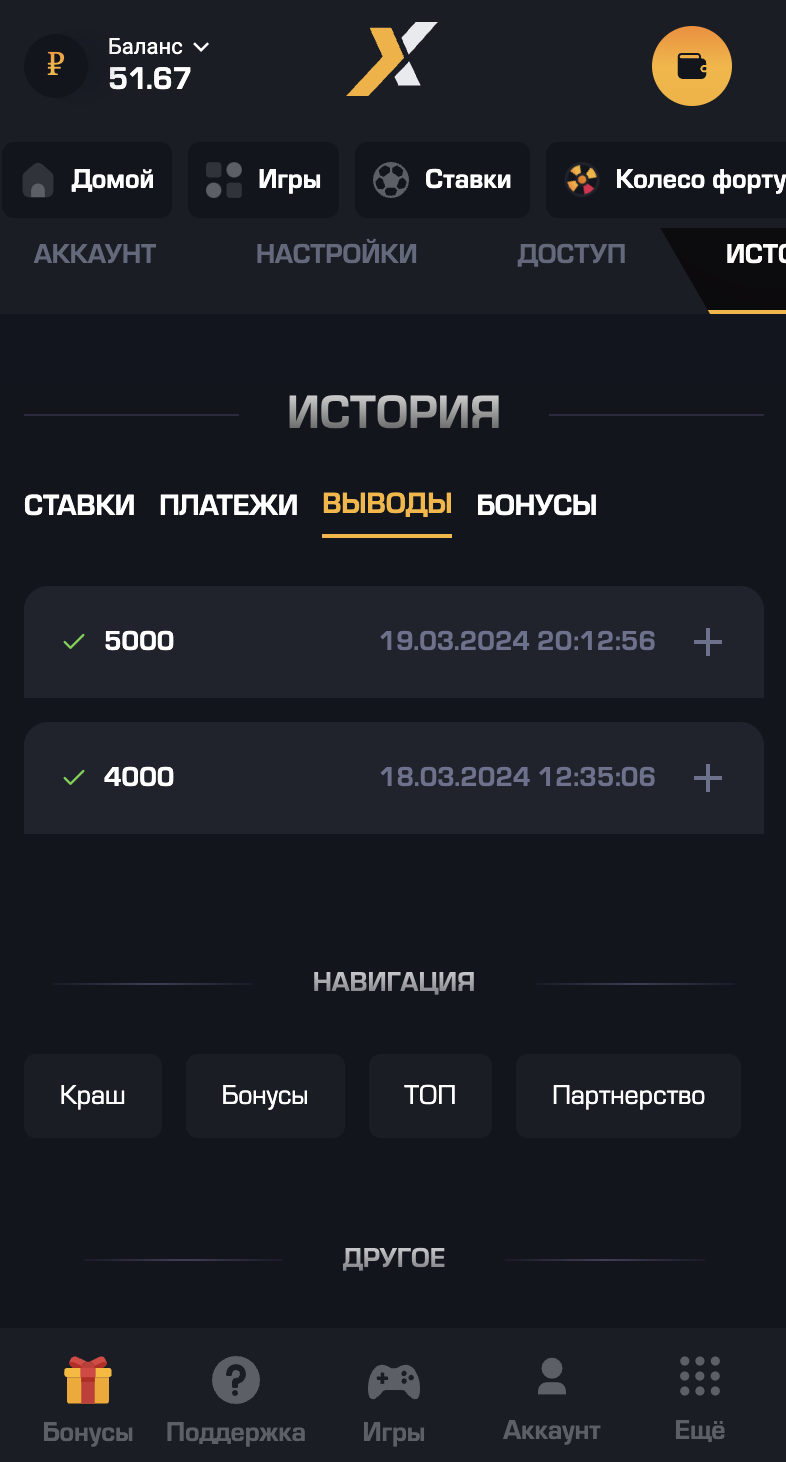The height and width of the screenshot is (1462, 786).
Task: Go to Домой section
Action: 87,180
